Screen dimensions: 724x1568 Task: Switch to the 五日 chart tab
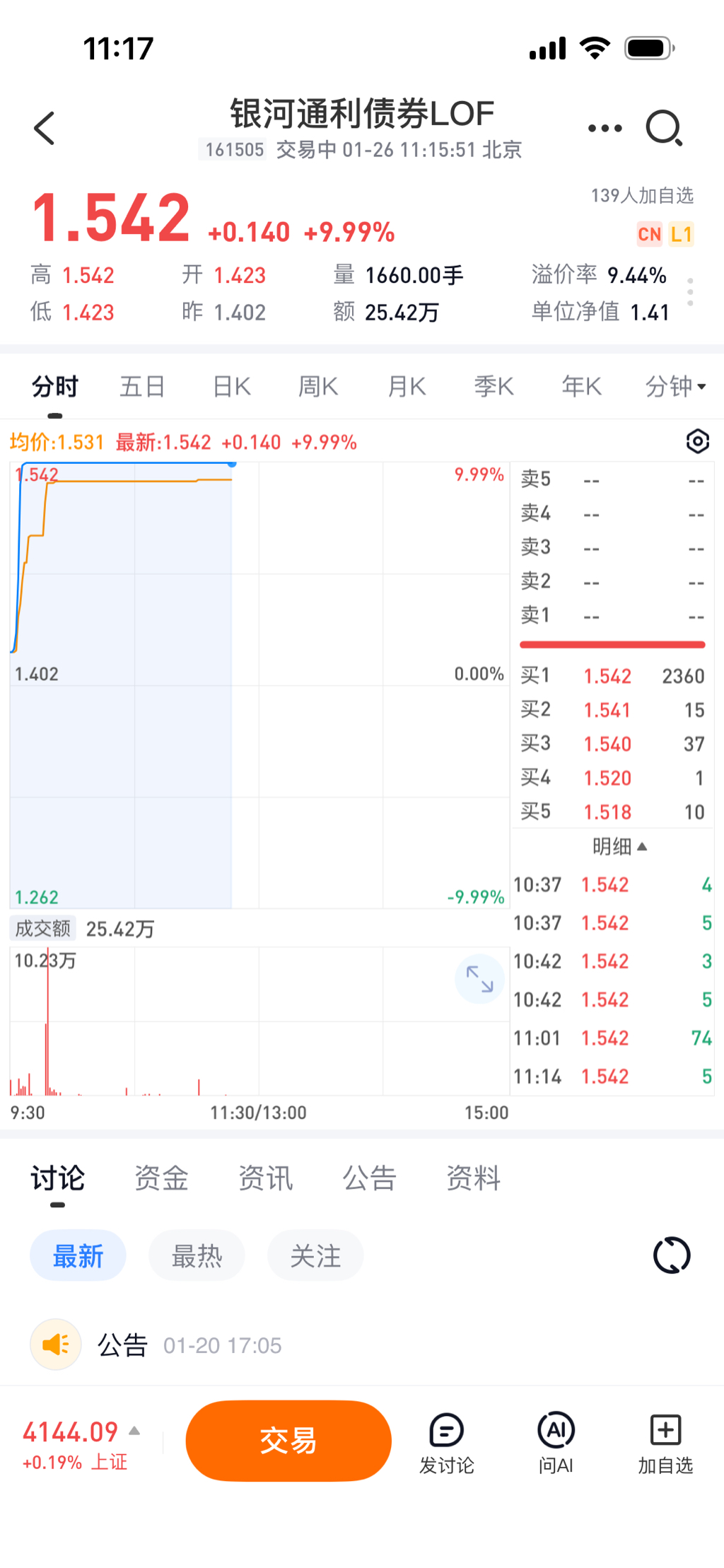(142, 387)
